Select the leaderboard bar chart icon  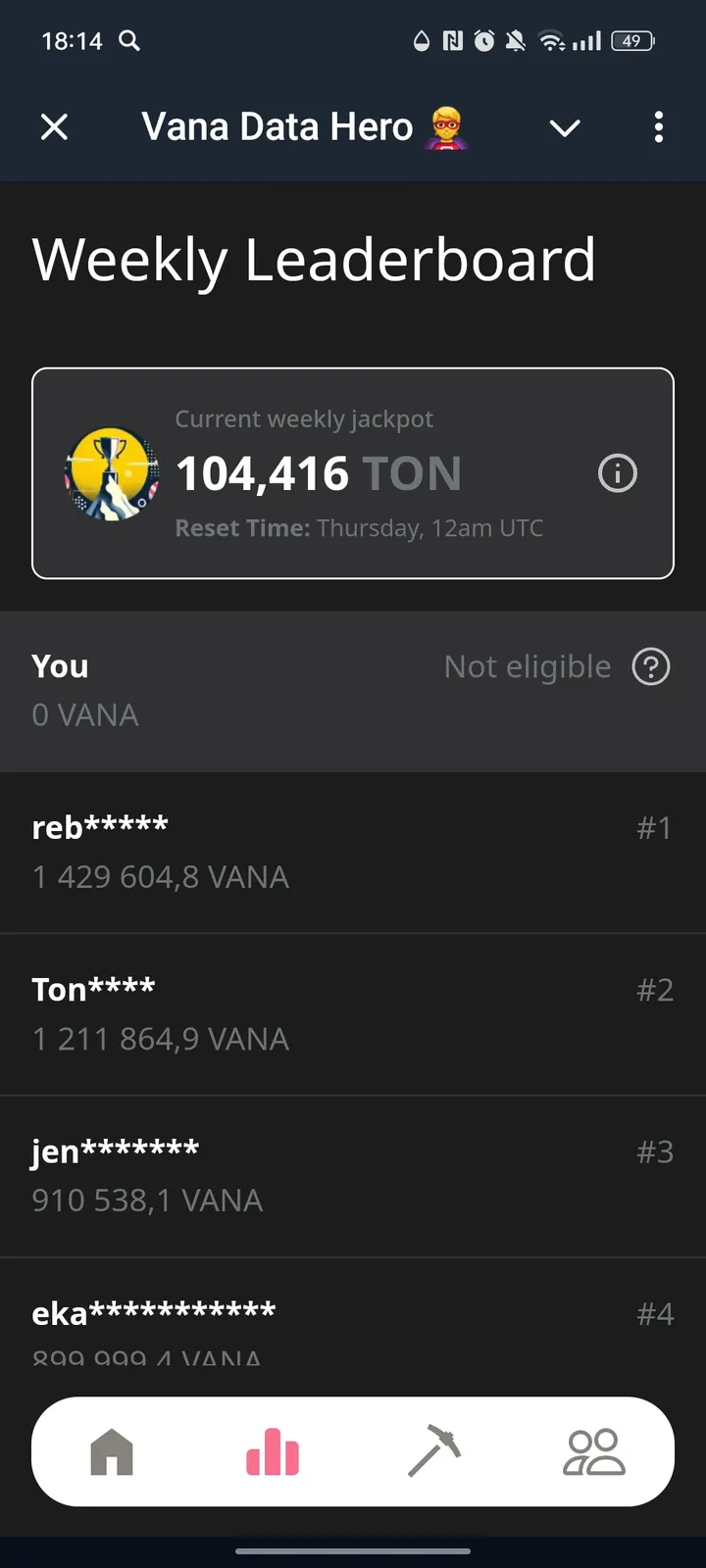coord(272,1452)
